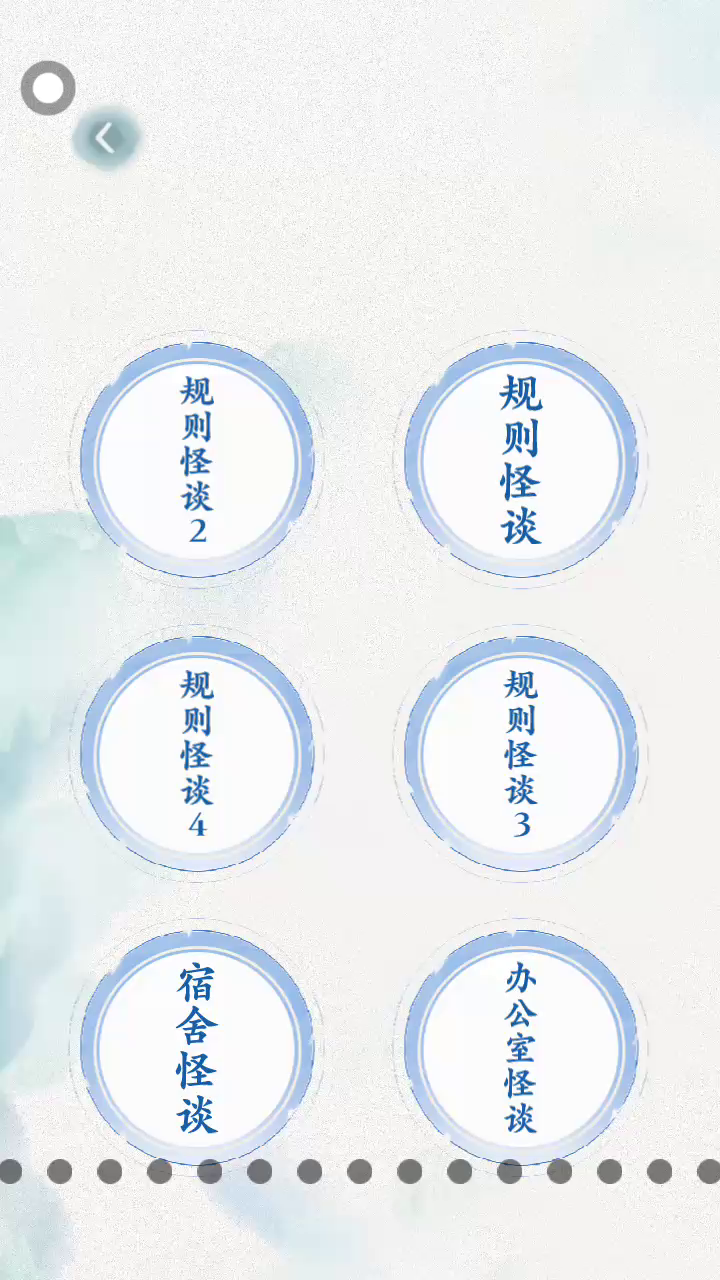Image resolution: width=720 pixels, height=1280 pixels.
Task: Go back using the arrow button
Action: (x=105, y=138)
